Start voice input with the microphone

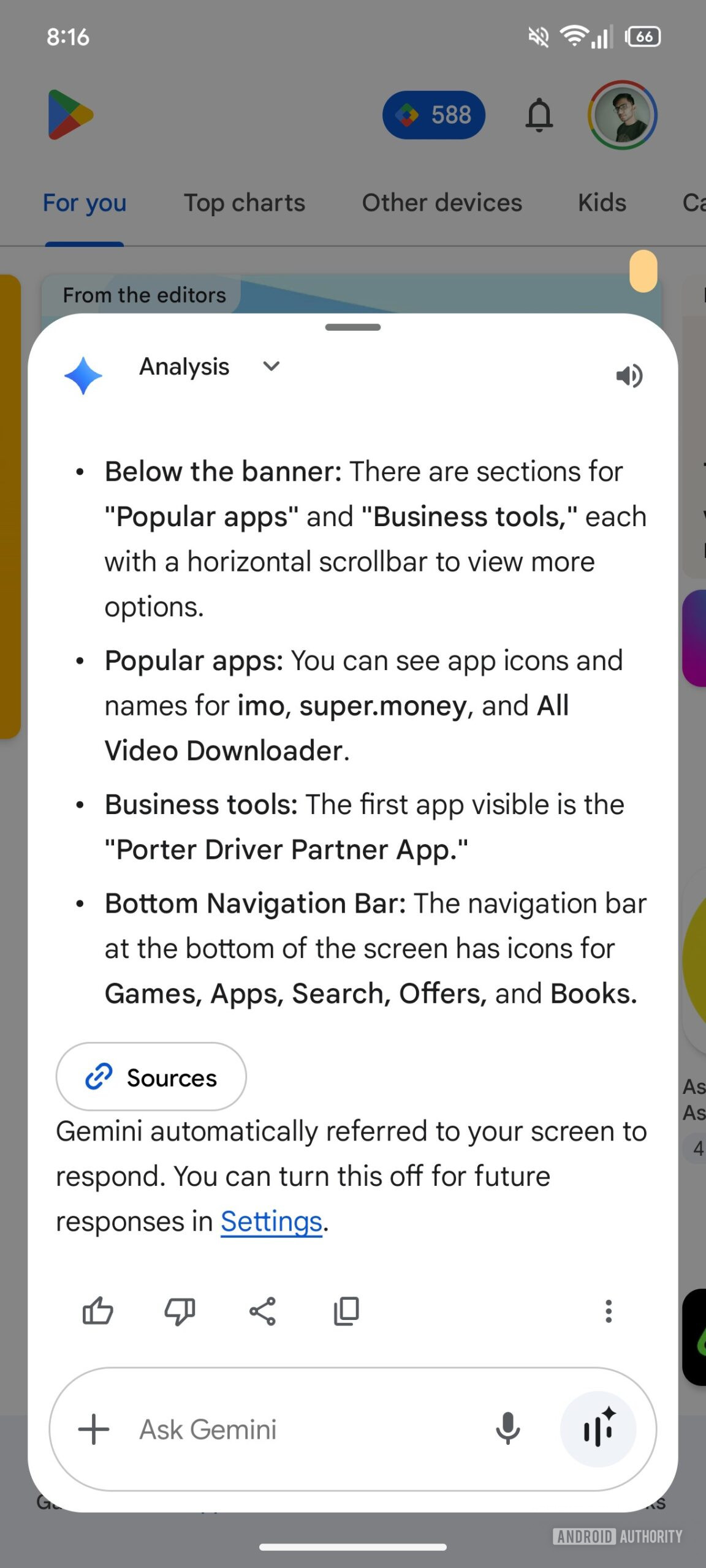(507, 1429)
